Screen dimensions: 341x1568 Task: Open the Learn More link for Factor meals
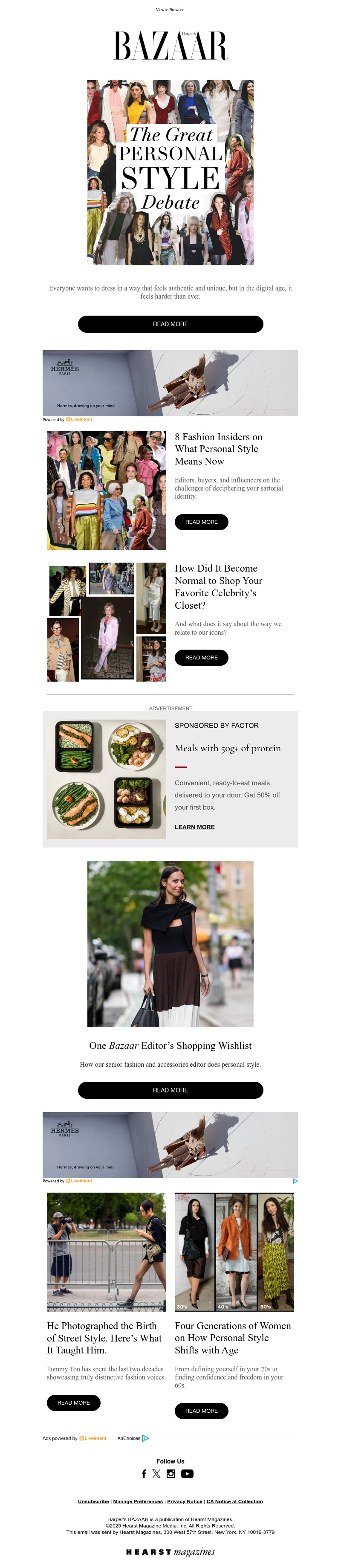(194, 827)
